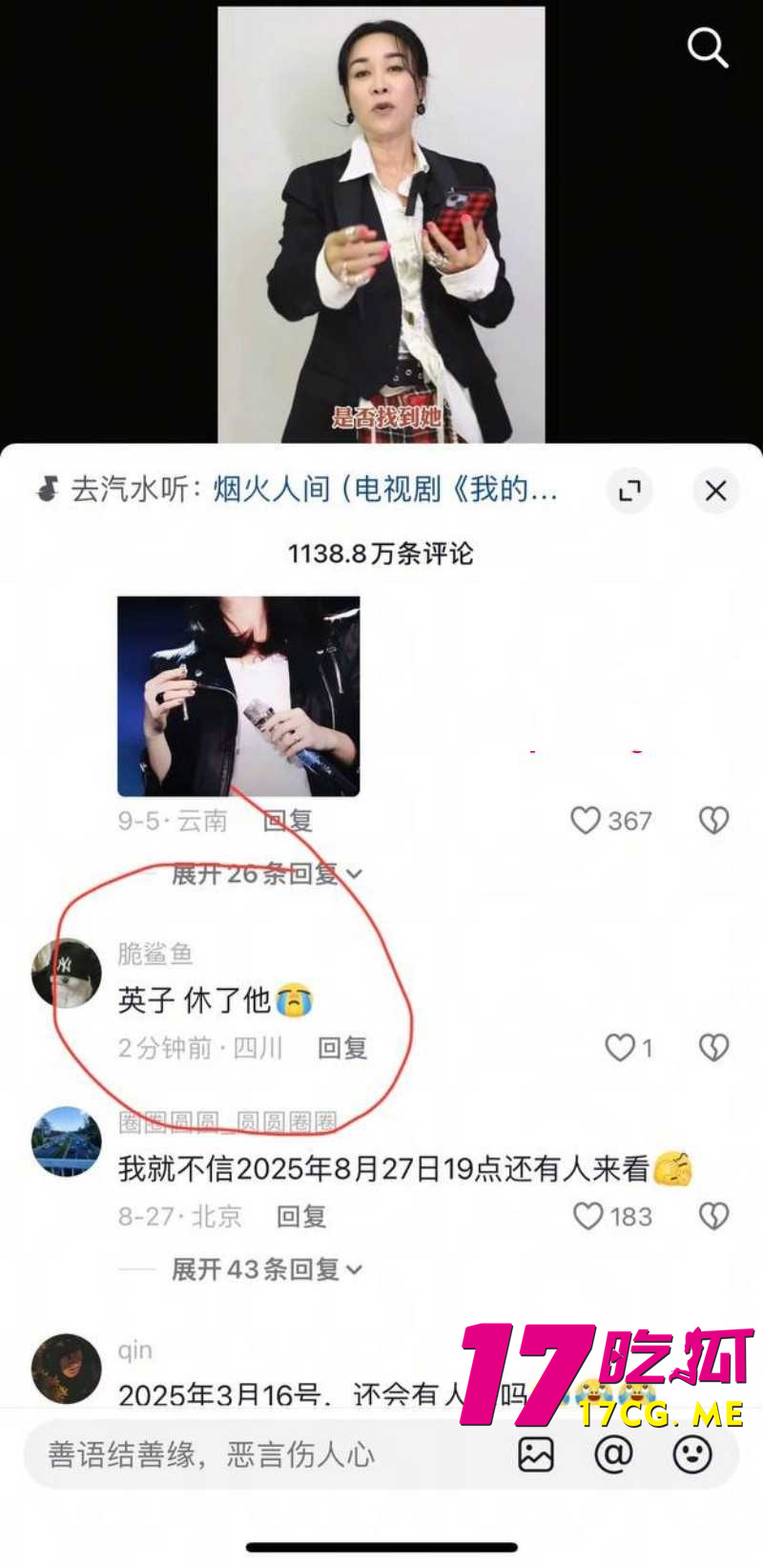Open search with the magnifier icon
This screenshot has width=763, height=1568.
coord(707,48)
